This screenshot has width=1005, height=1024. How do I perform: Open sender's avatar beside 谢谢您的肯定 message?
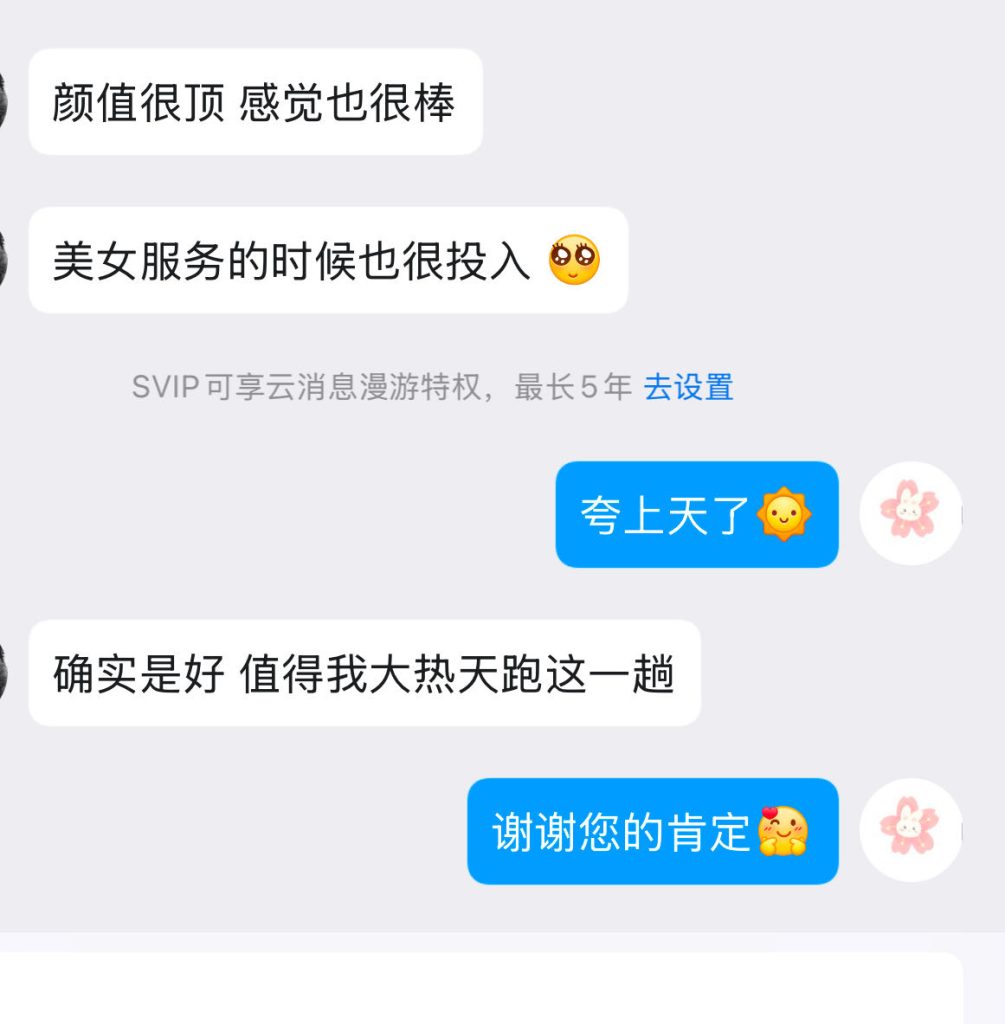coord(910,830)
